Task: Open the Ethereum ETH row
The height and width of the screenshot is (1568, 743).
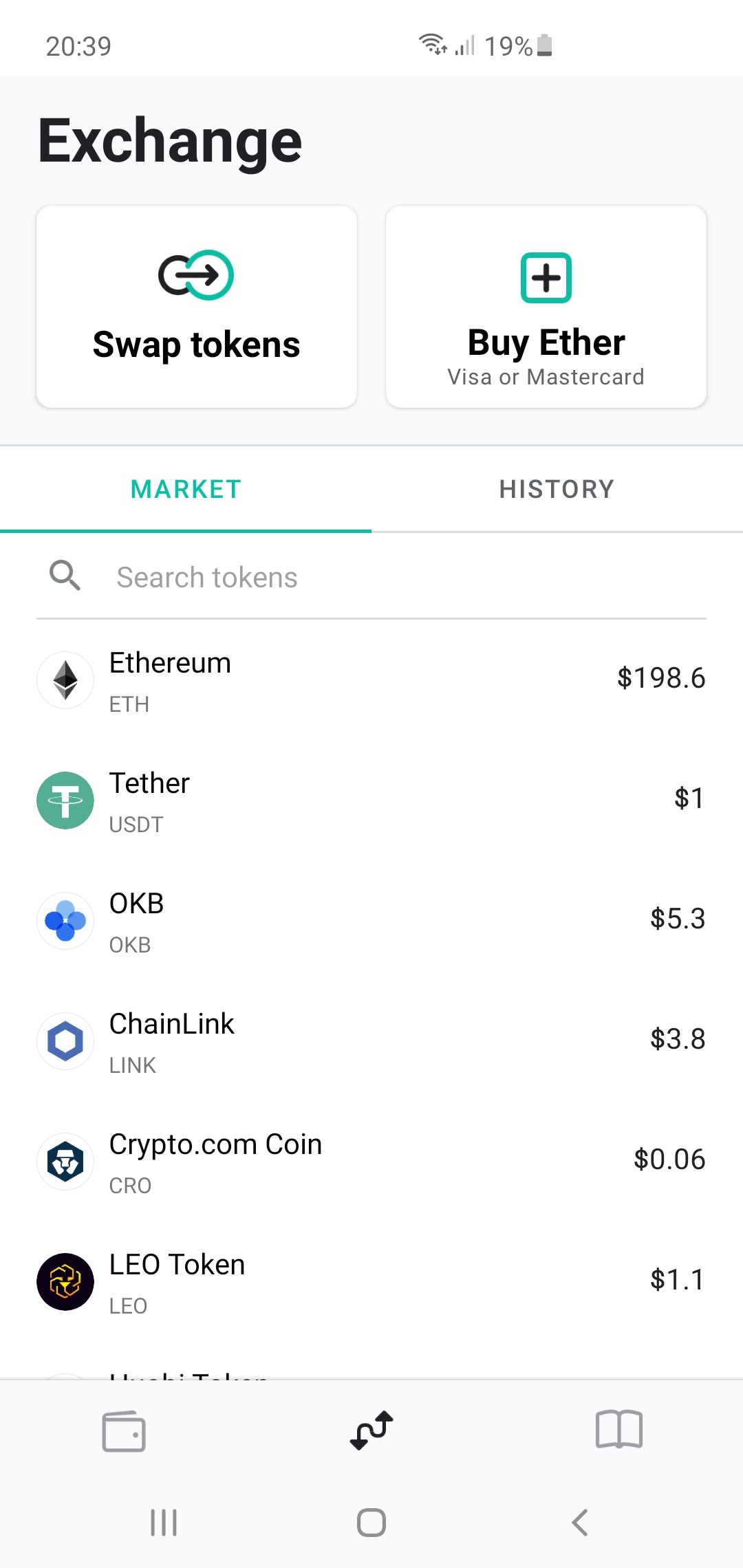Action: pos(371,680)
